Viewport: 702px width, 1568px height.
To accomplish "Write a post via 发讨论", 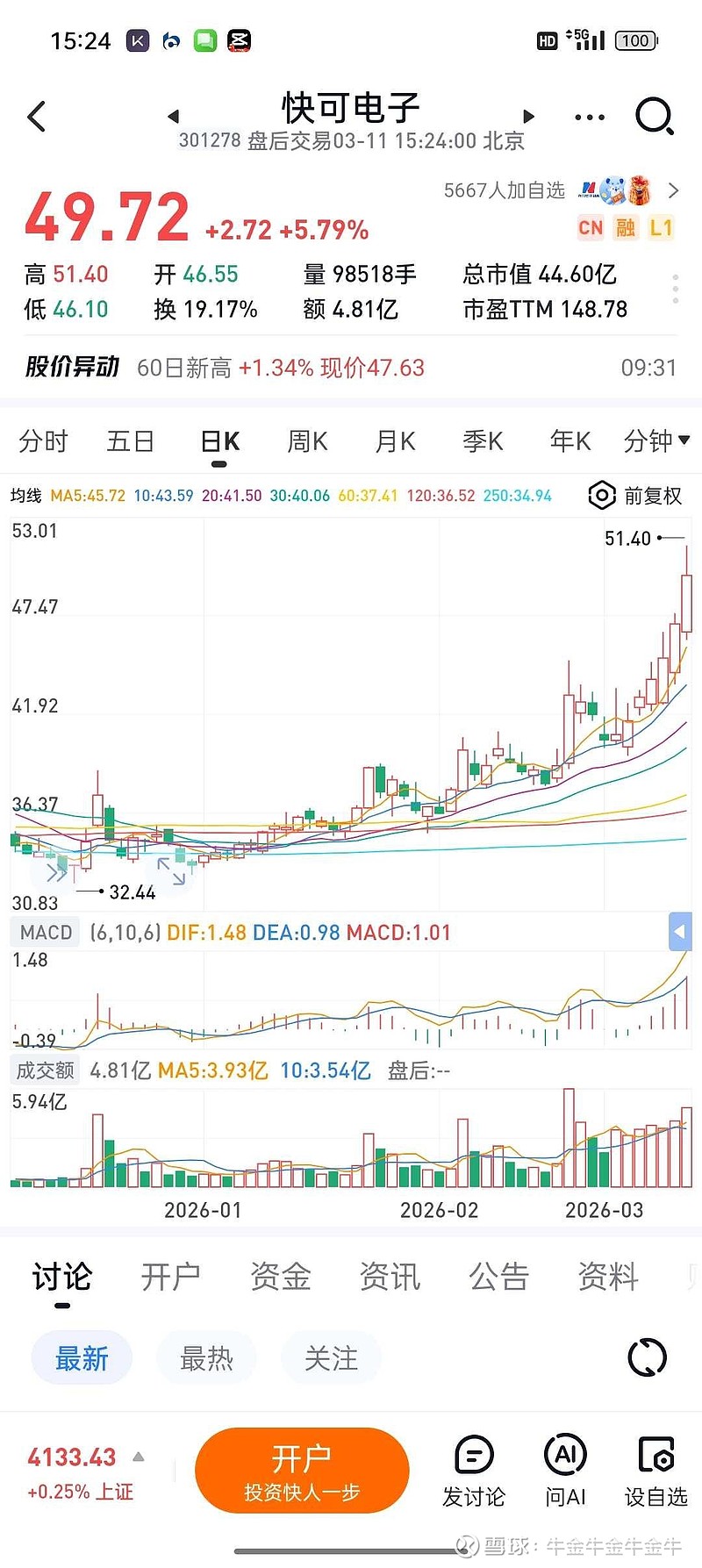I will click(474, 1471).
